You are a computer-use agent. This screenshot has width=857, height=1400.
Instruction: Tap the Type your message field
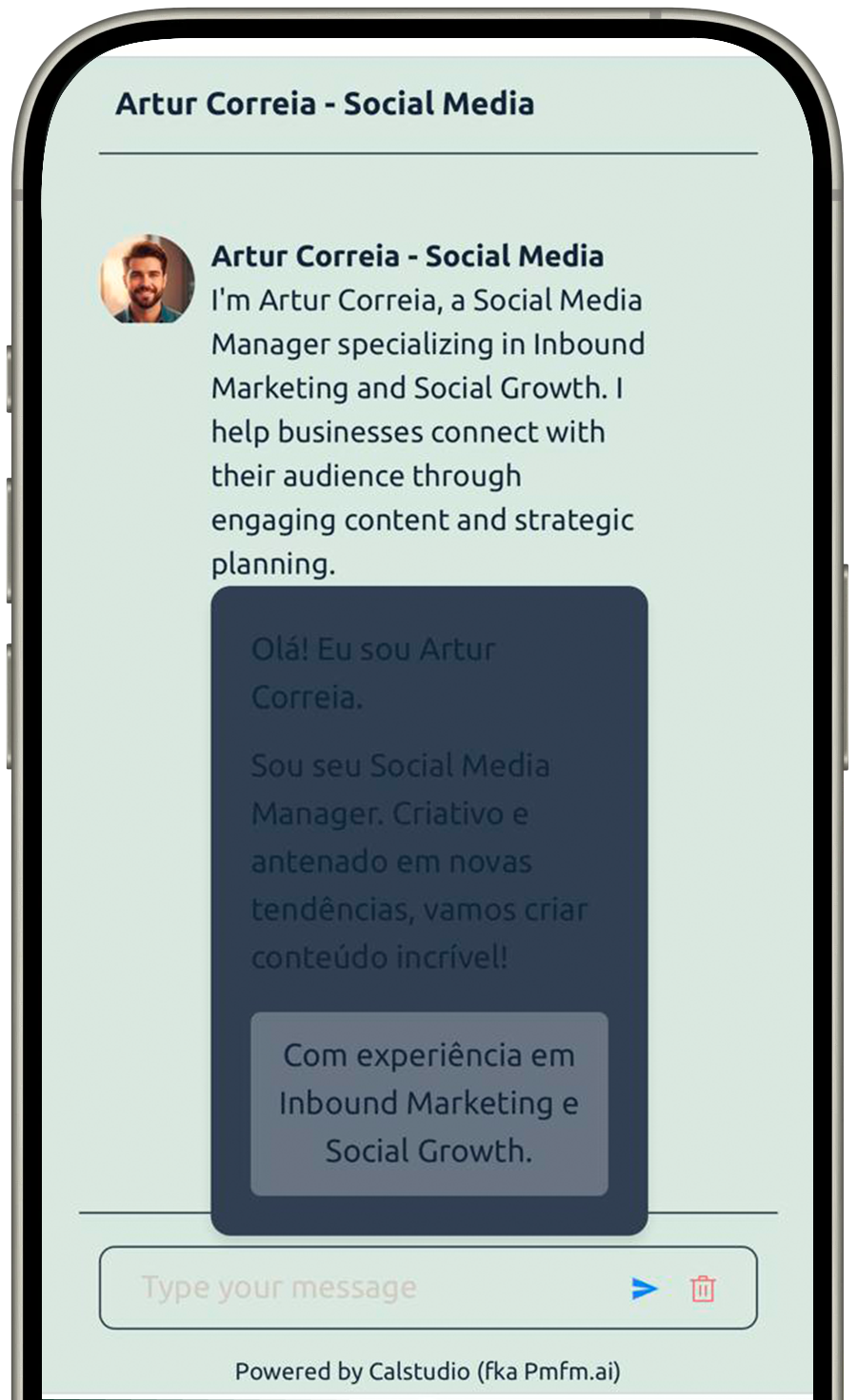tap(371, 1288)
